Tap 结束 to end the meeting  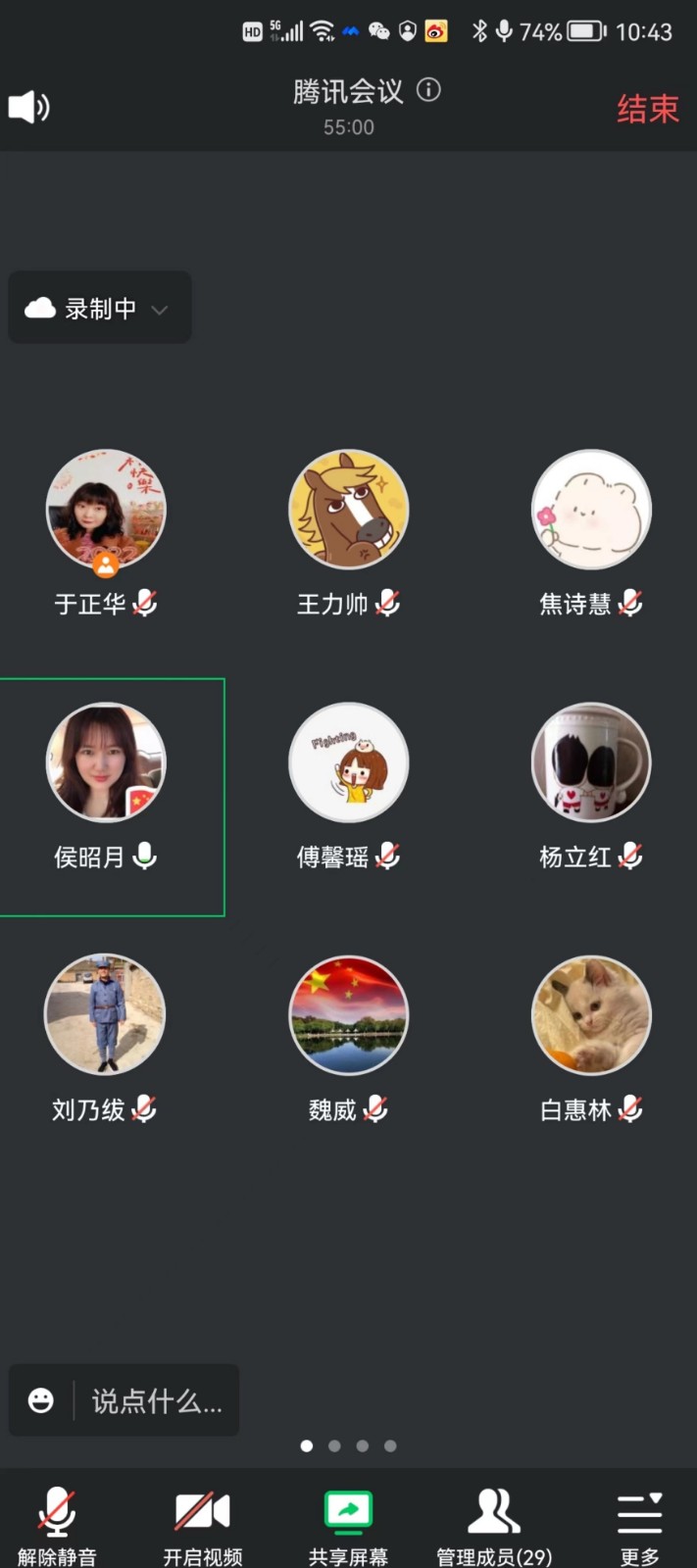point(647,109)
